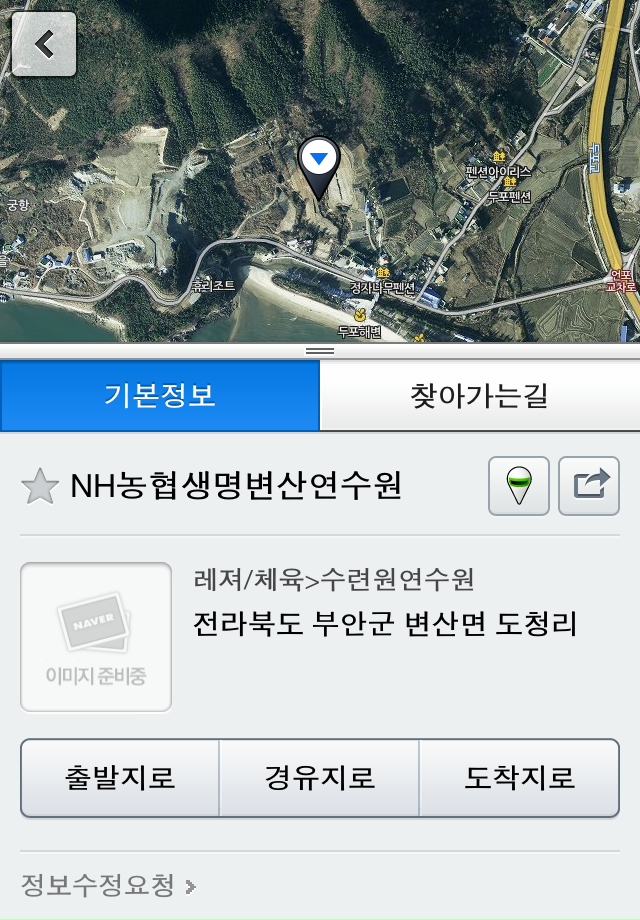Image resolution: width=640 pixels, height=920 pixels.
Task: Share this place
Action: click(x=589, y=486)
